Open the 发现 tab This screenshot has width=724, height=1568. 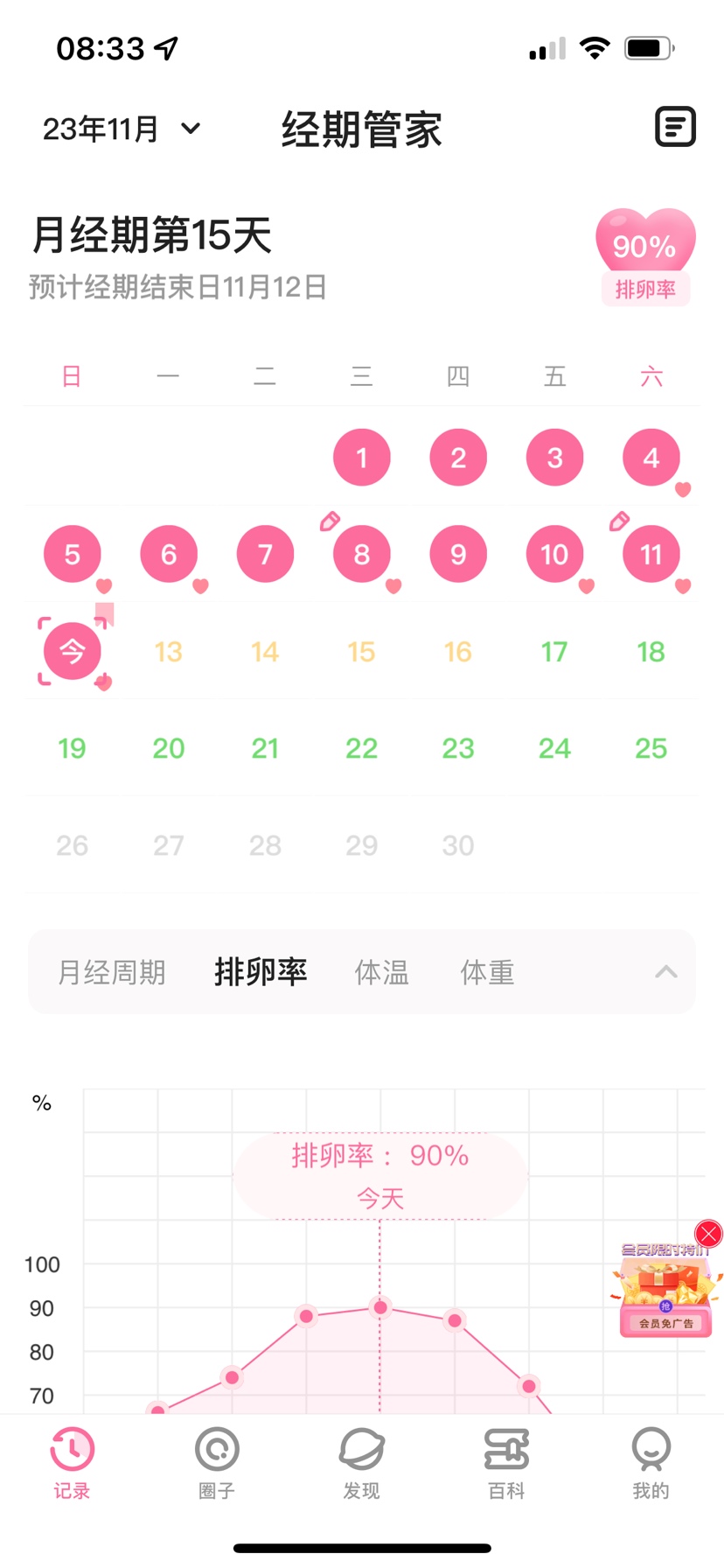click(362, 1461)
